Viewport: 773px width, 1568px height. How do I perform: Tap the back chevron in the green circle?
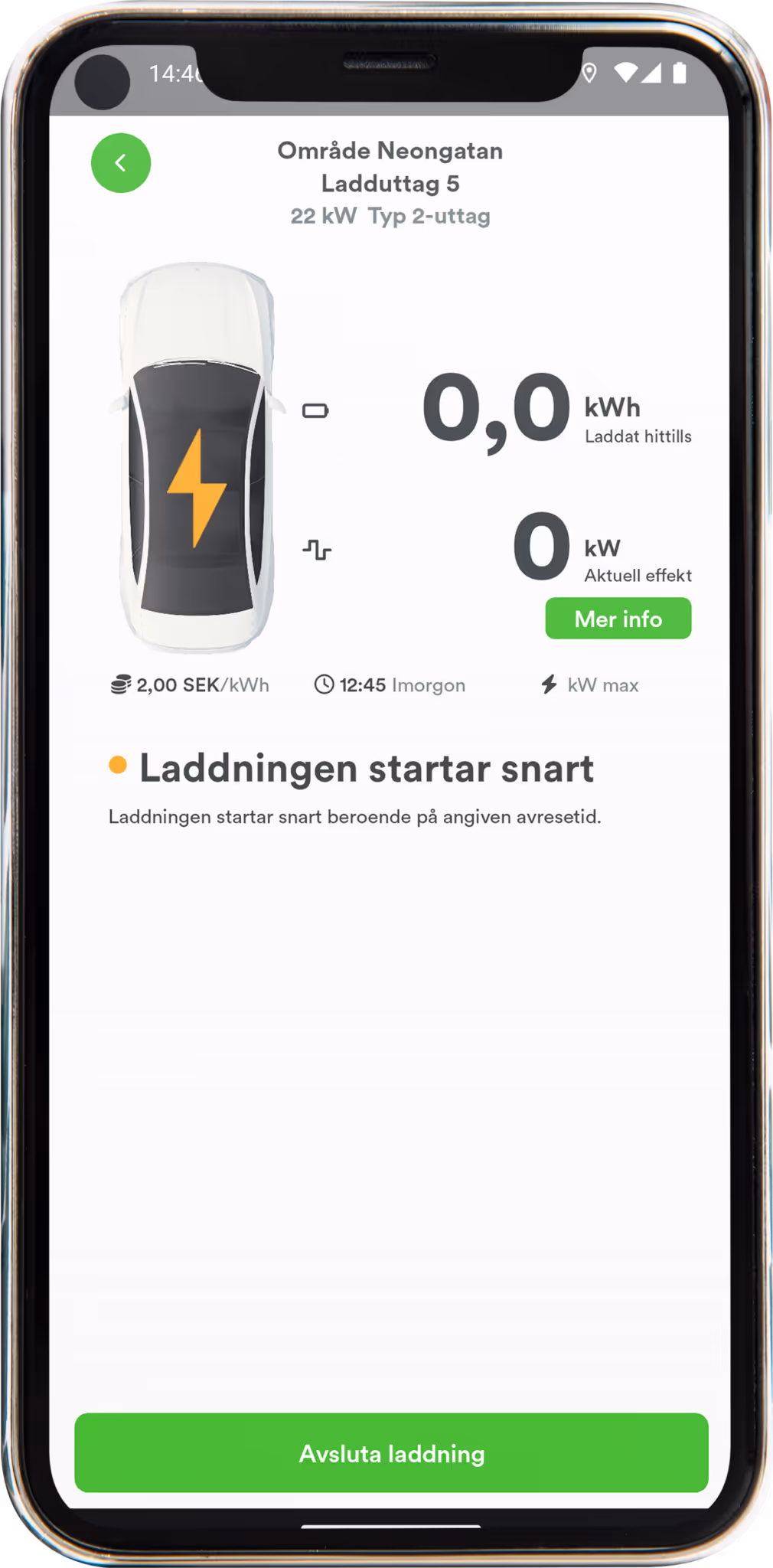[120, 162]
